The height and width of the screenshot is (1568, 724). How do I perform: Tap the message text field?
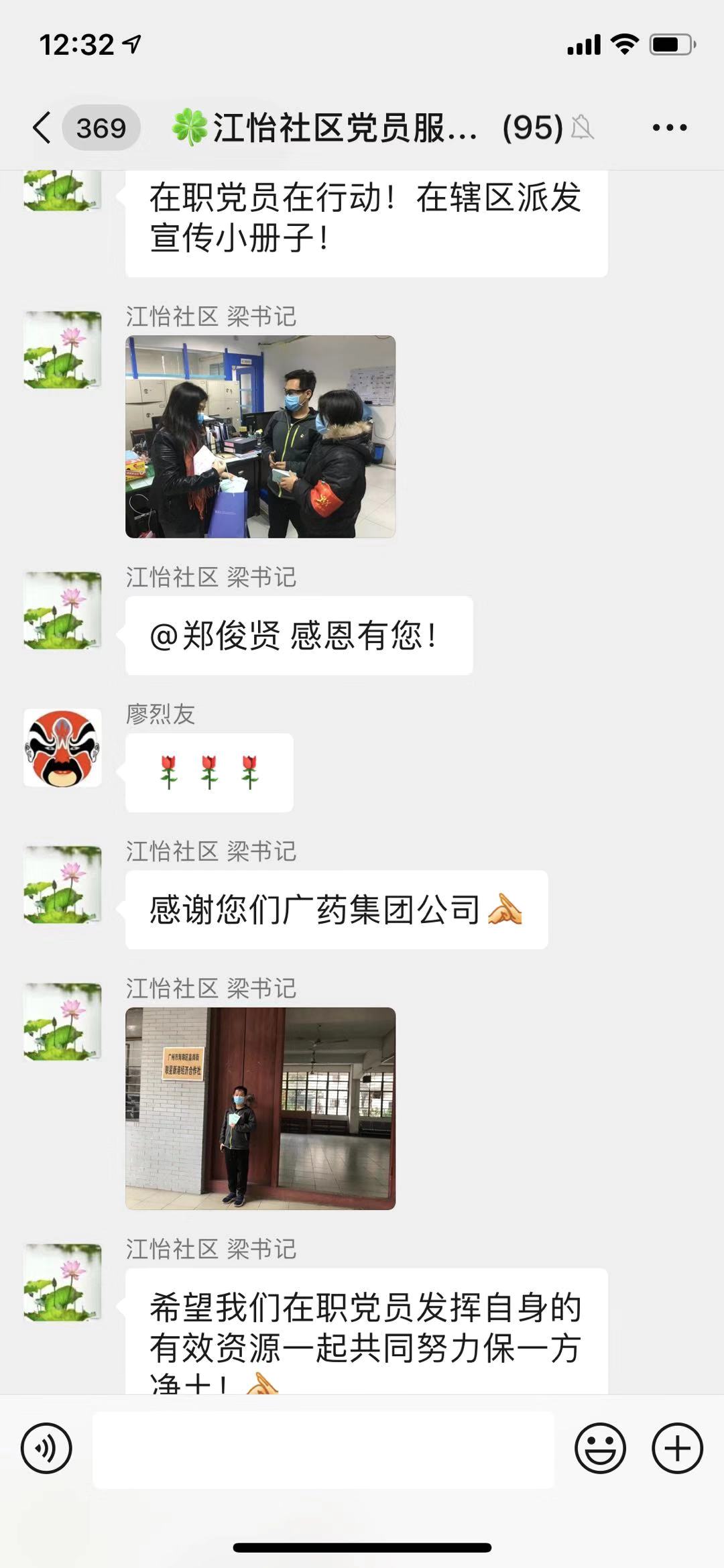[323, 1449]
